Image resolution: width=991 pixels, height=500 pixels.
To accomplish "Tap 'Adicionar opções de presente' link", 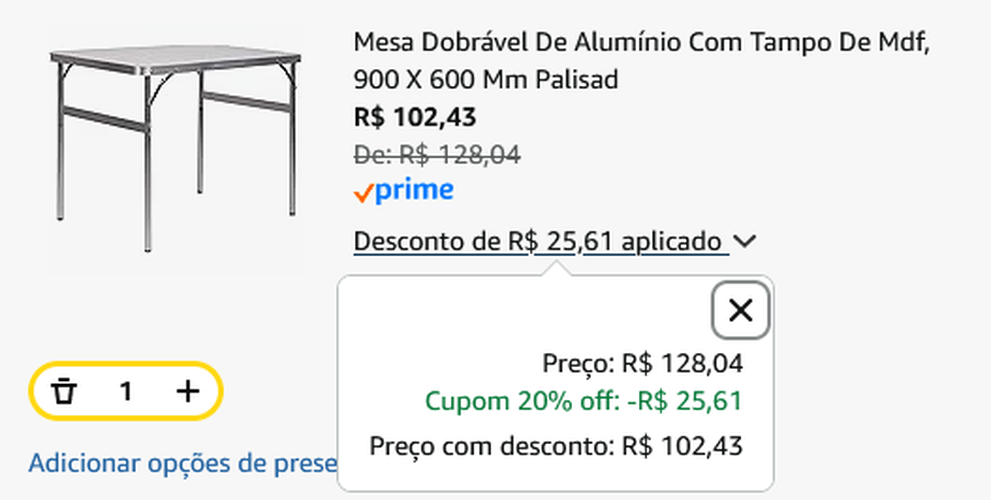I will point(181,464).
